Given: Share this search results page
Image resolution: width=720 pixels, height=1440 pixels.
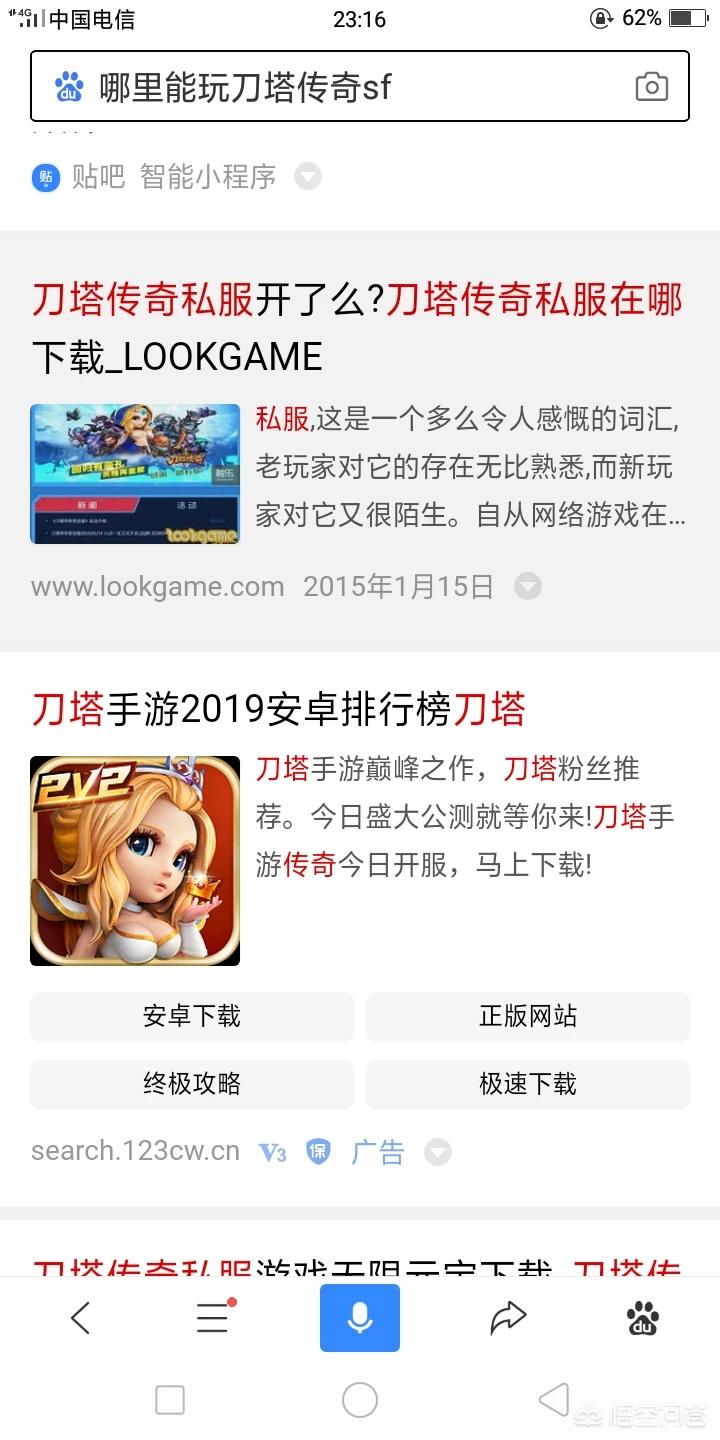Looking at the screenshot, I should click(x=508, y=1318).
